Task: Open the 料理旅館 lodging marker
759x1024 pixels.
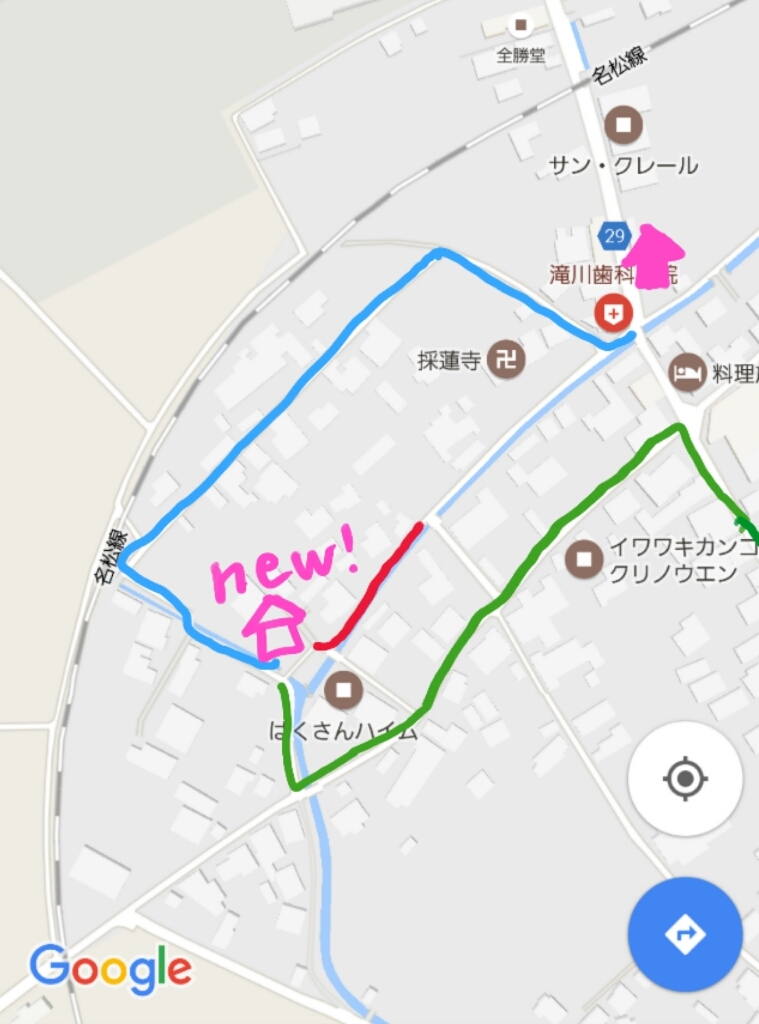Action: click(687, 373)
